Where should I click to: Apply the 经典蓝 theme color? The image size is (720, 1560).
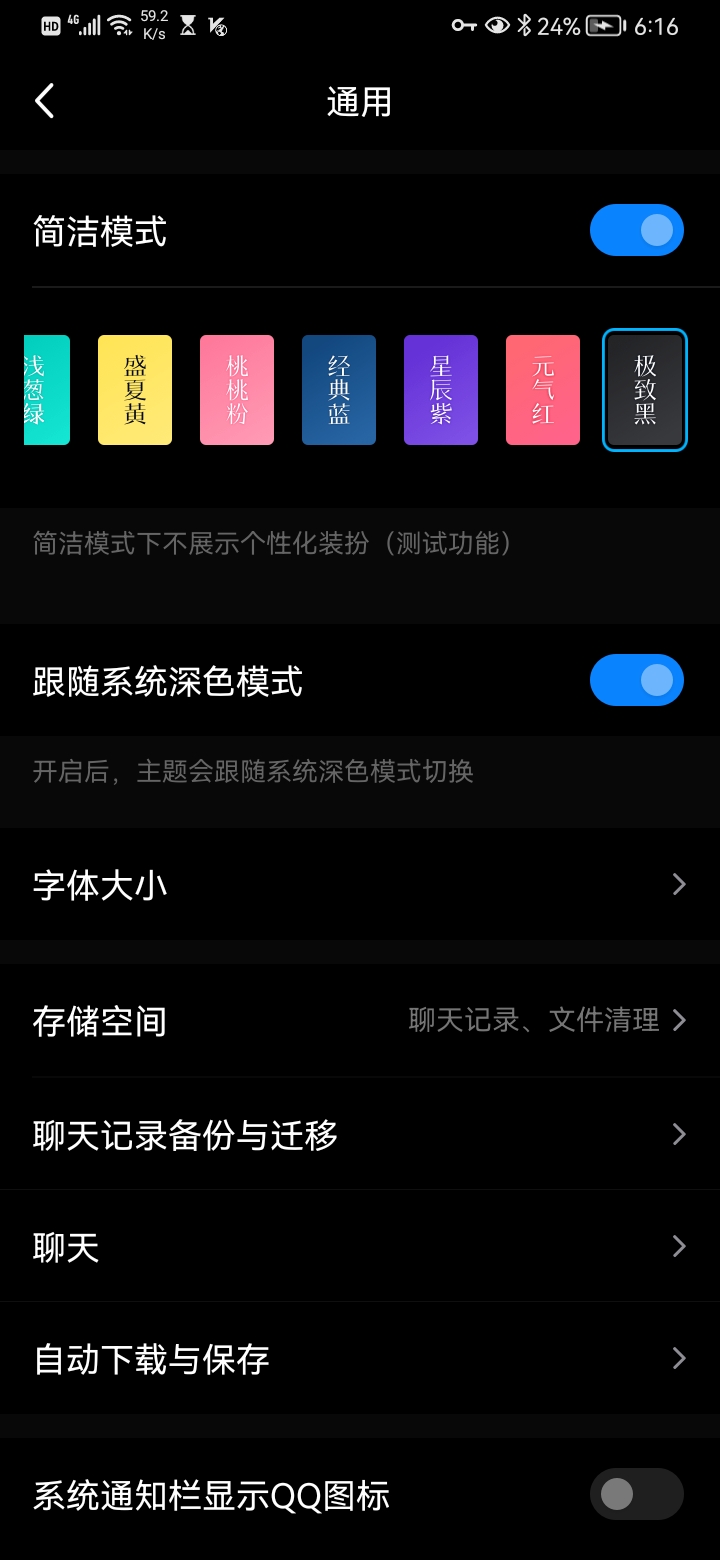[339, 390]
